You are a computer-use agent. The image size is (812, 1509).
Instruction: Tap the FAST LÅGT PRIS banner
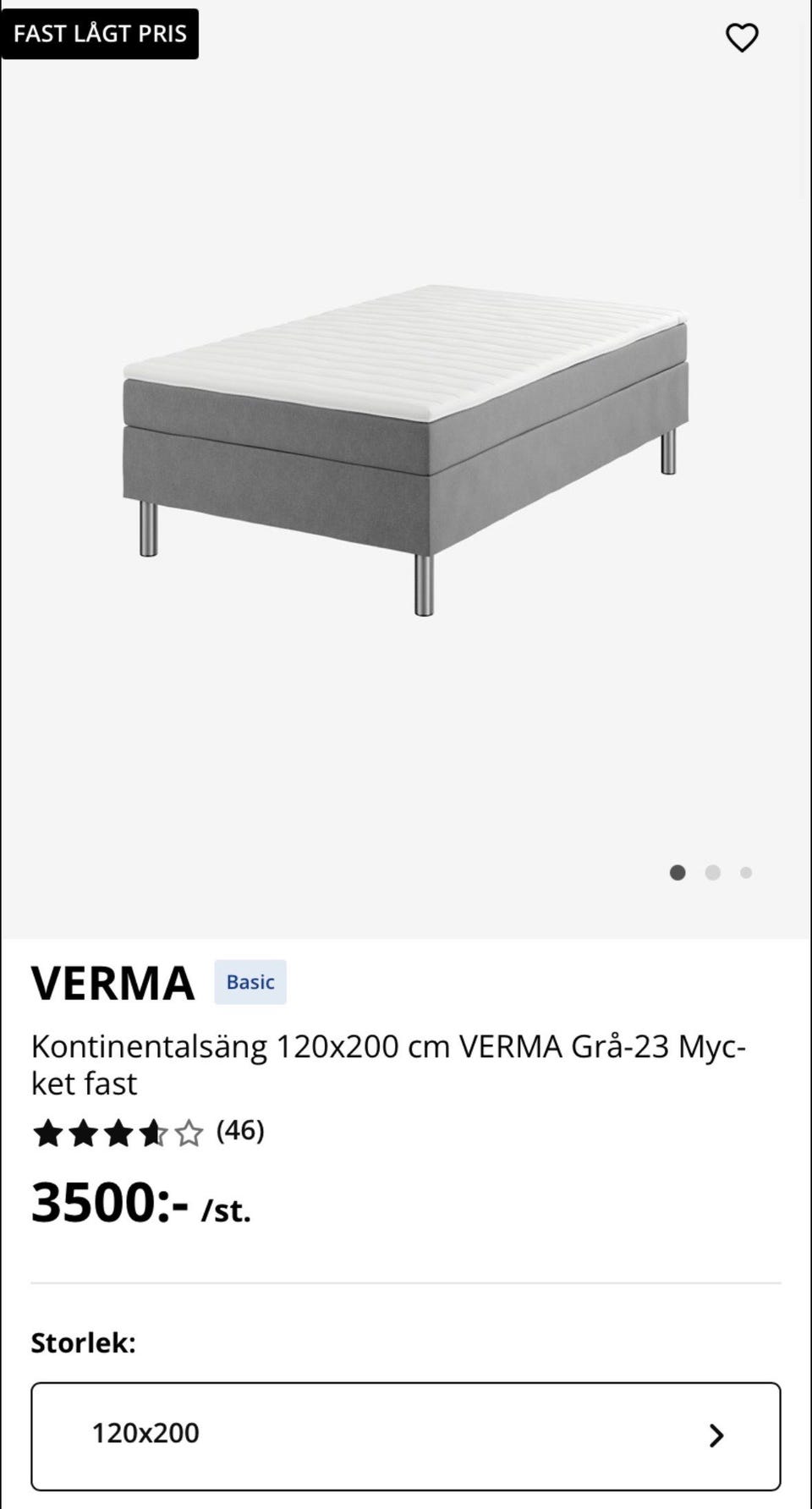click(101, 34)
